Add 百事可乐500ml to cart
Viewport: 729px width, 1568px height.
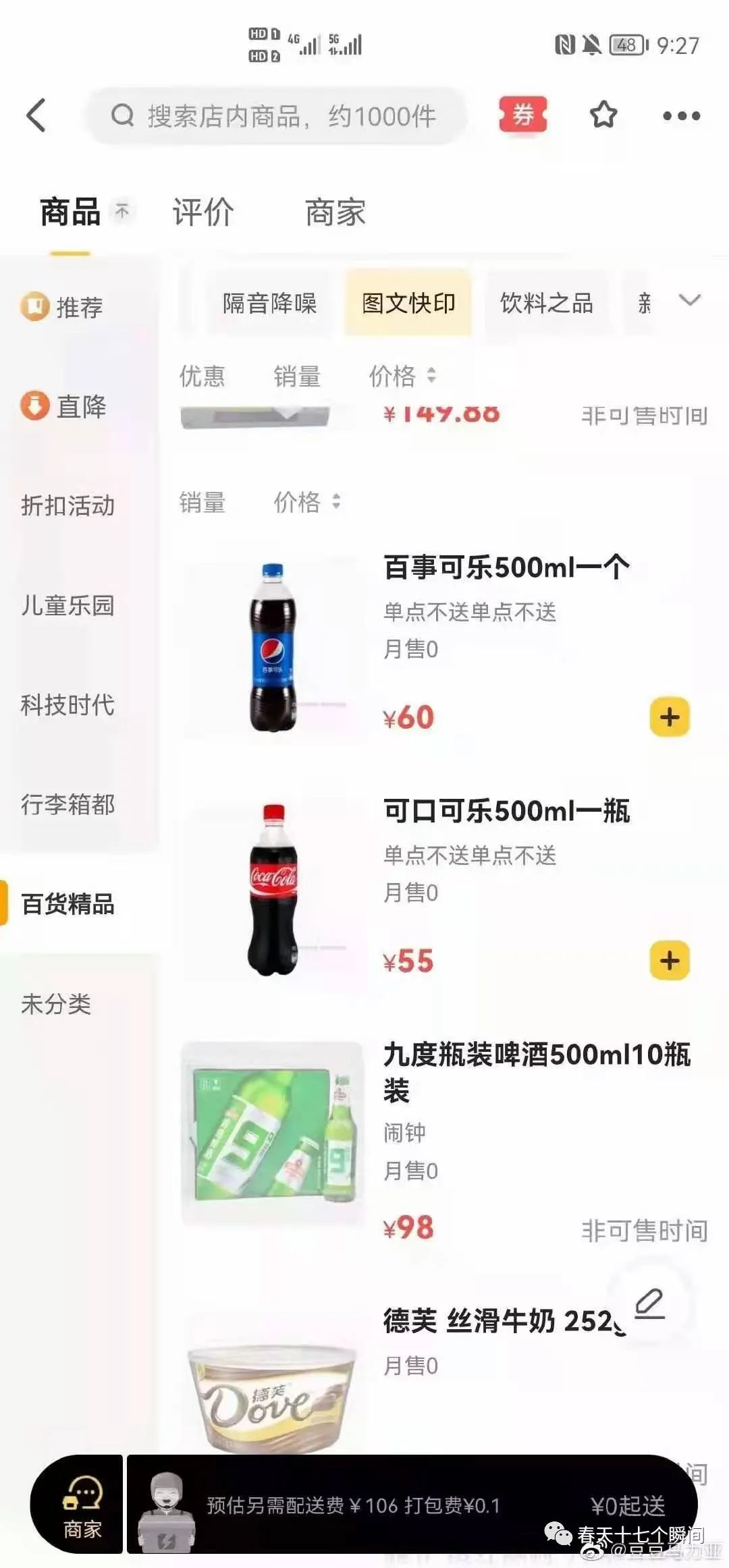(669, 717)
